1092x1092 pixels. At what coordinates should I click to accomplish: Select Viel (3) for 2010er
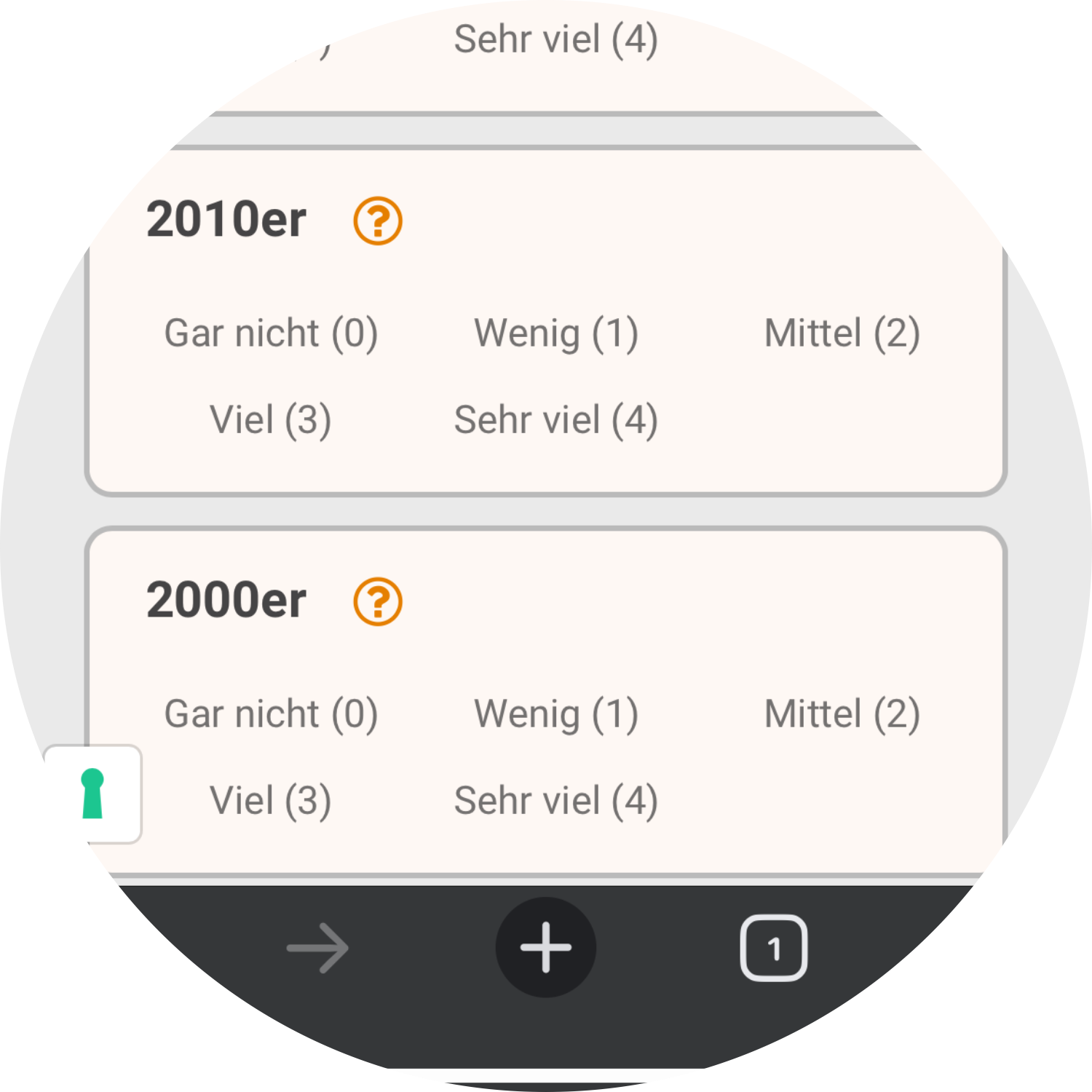click(271, 420)
